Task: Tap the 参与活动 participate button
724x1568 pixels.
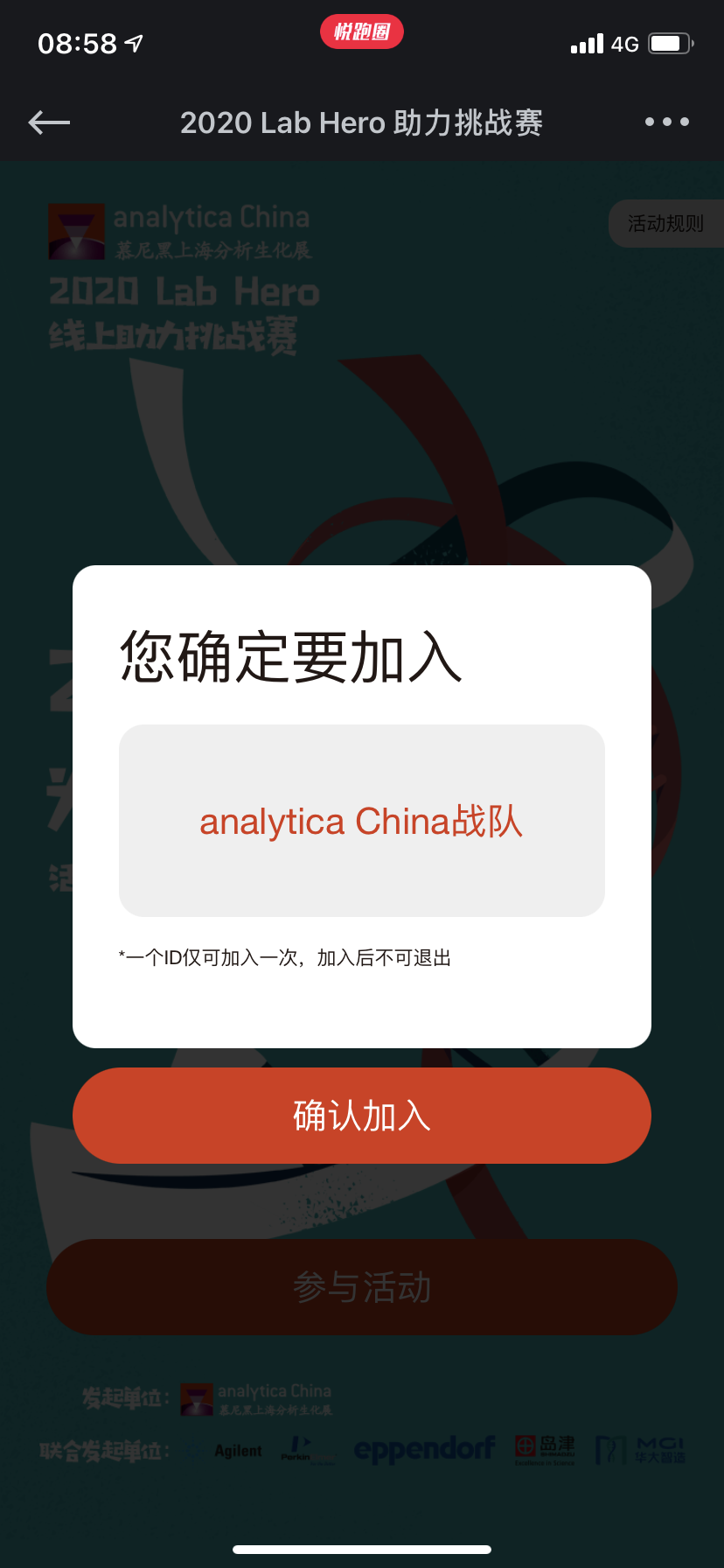Action: coord(362,1287)
